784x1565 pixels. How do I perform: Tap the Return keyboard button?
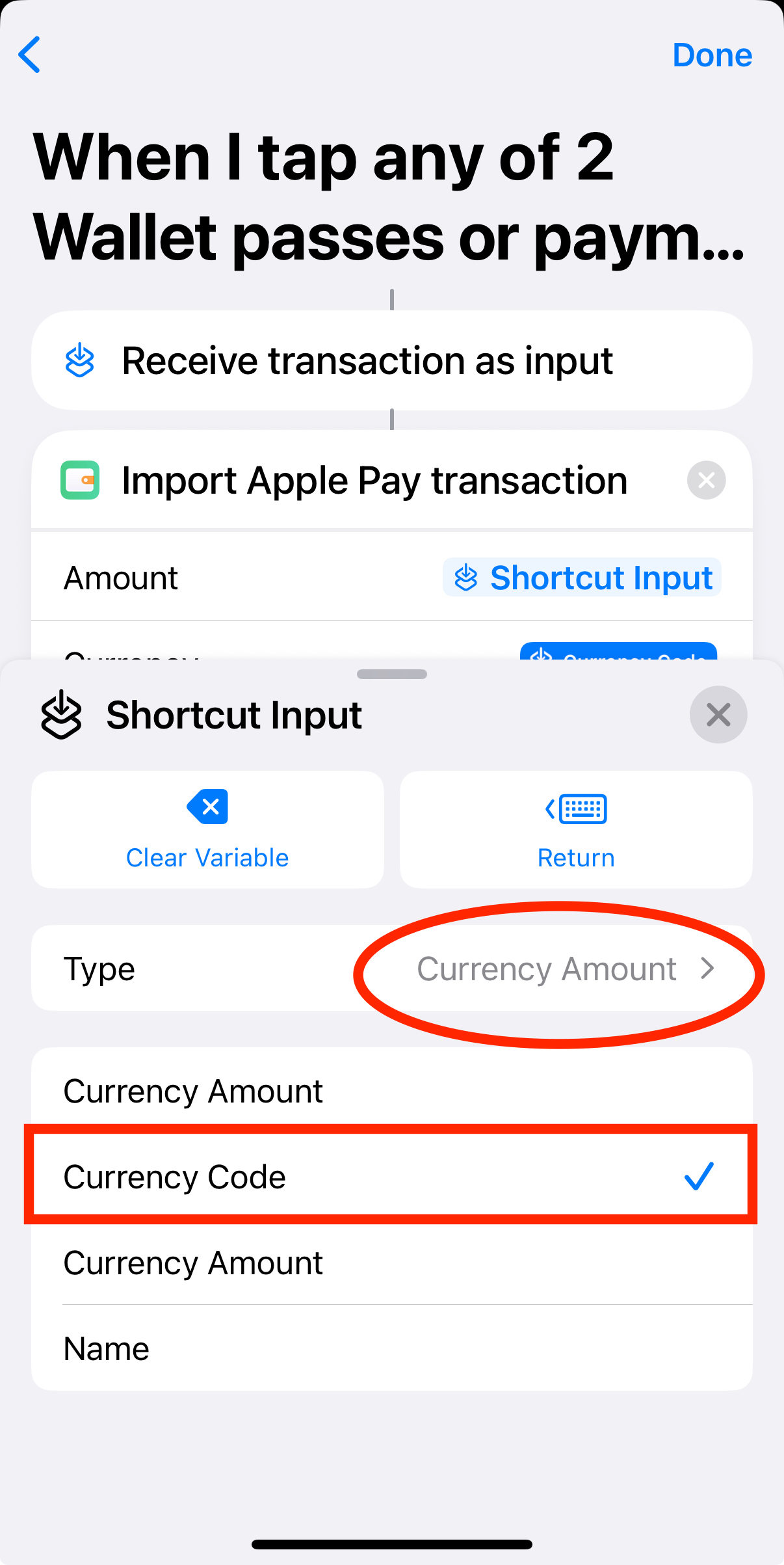[x=576, y=829]
